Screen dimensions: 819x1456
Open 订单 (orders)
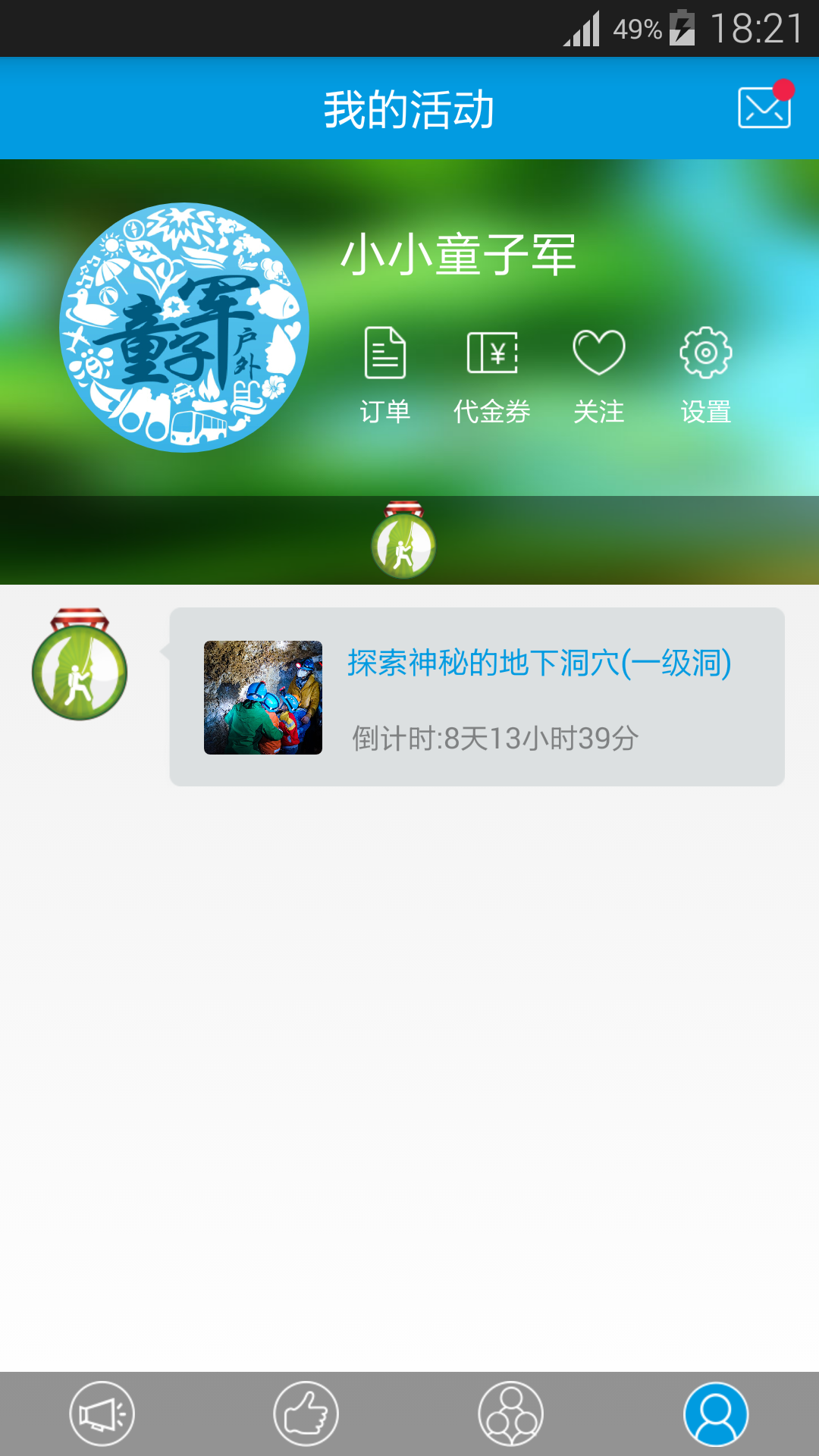click(x=385, y=374)
